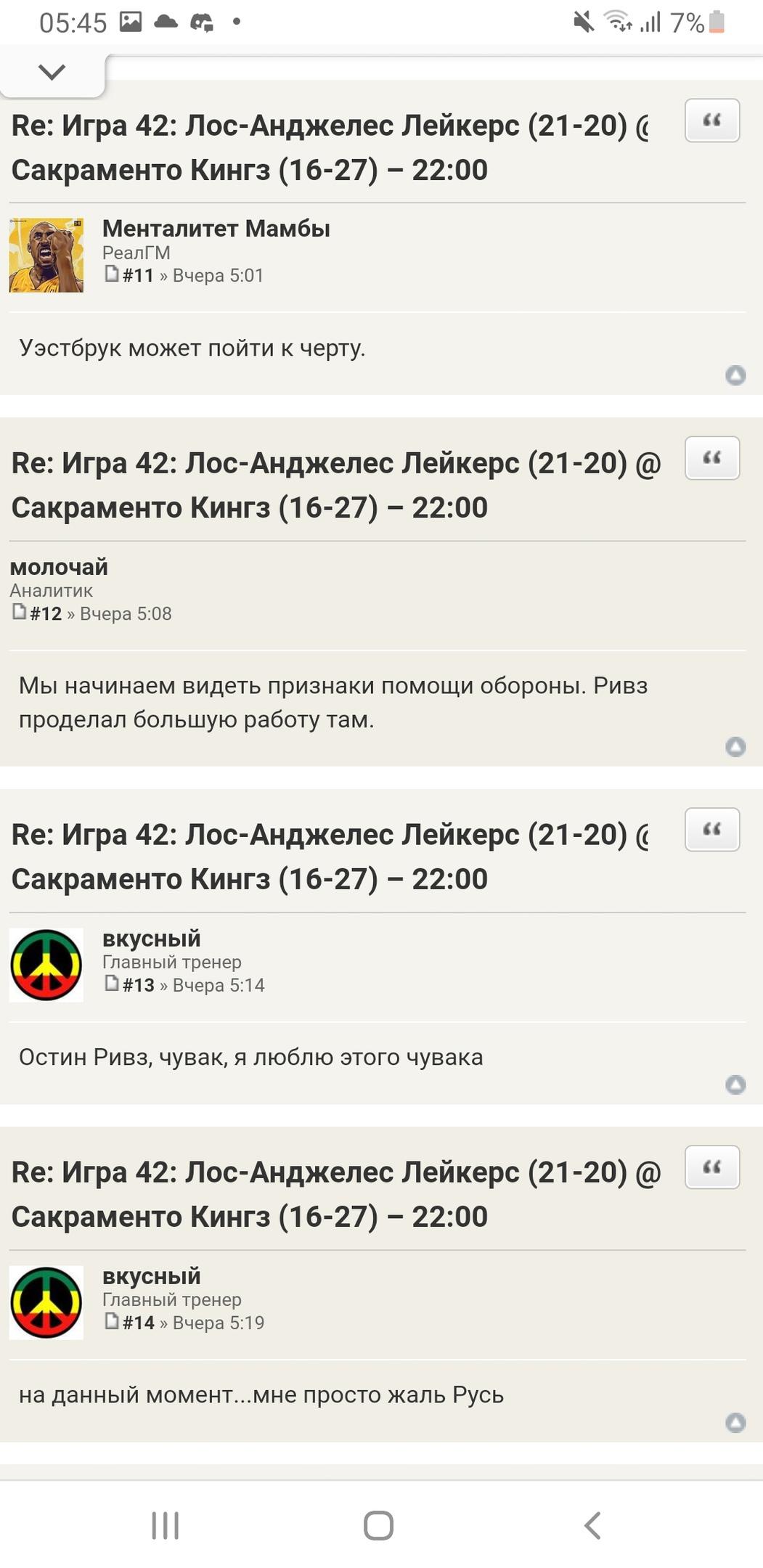Quote post #11 by Менталитет Мамбы
This screenshot has width=763, height=1568.
tap(711, 121)
